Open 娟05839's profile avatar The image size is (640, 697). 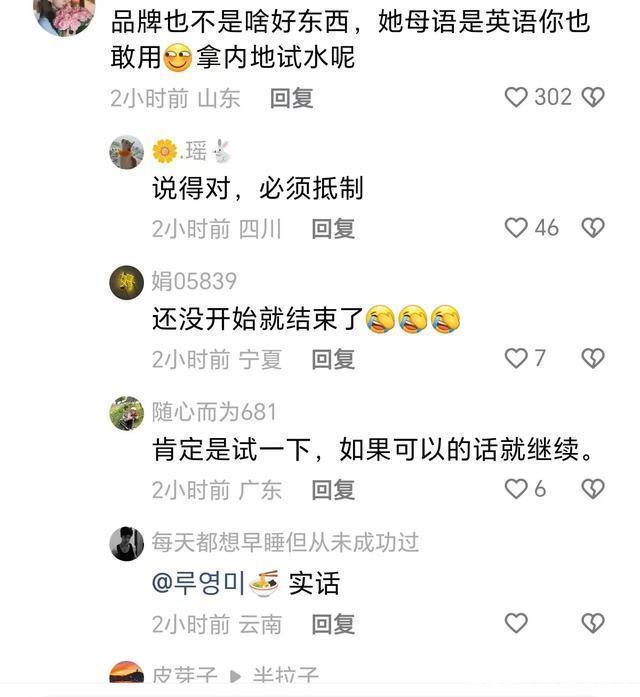(127, 283)
